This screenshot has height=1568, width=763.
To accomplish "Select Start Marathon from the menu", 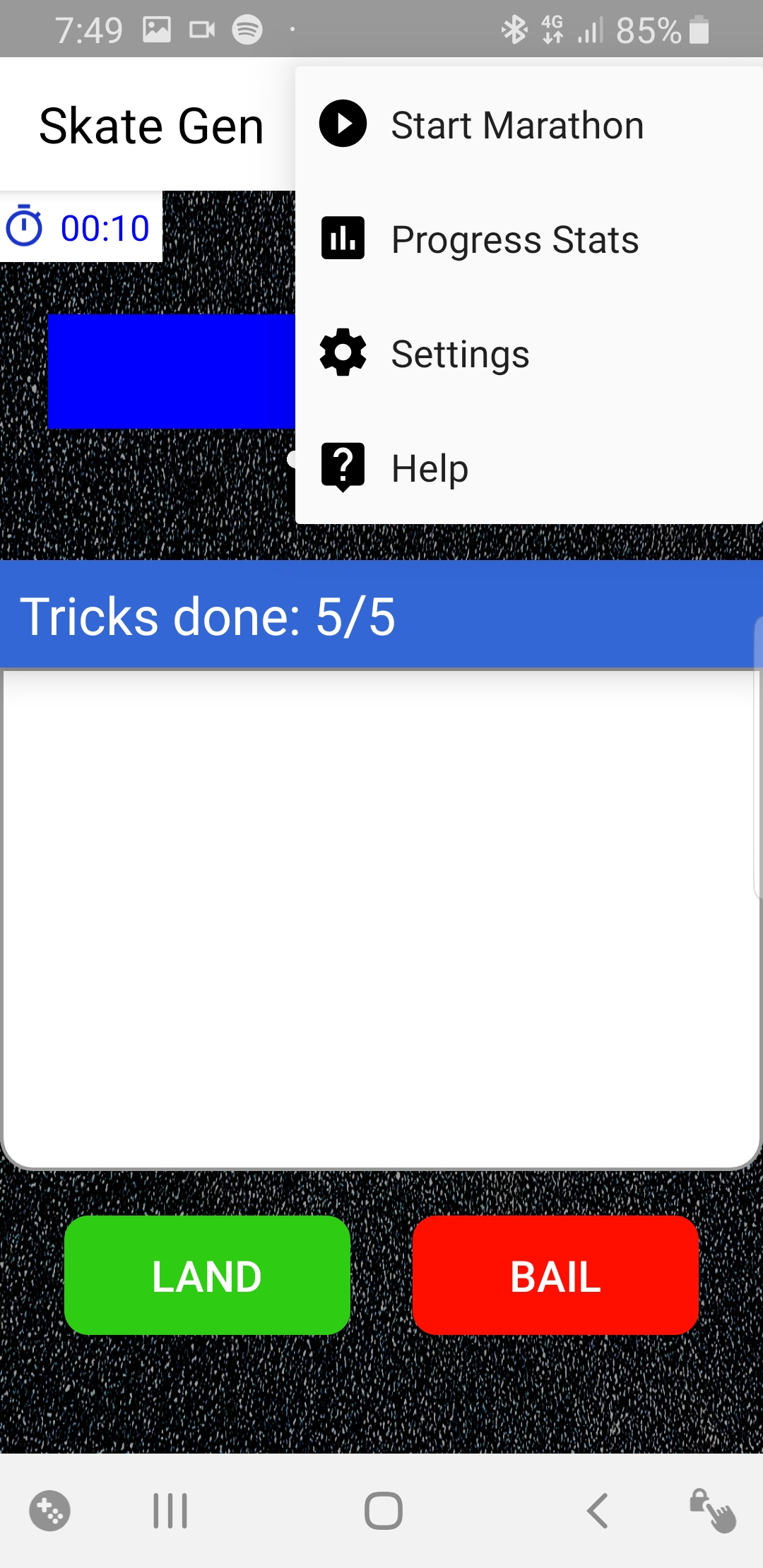I will [x=516, y=125].
